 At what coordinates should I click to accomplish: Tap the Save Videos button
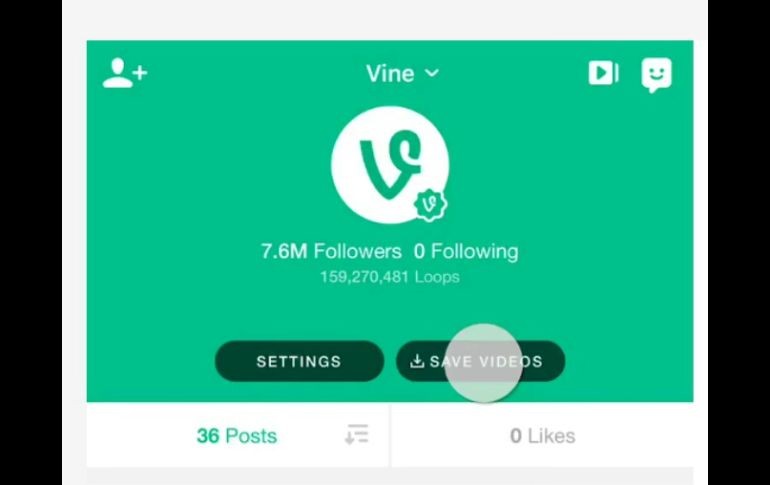click(x=480, y=362)
